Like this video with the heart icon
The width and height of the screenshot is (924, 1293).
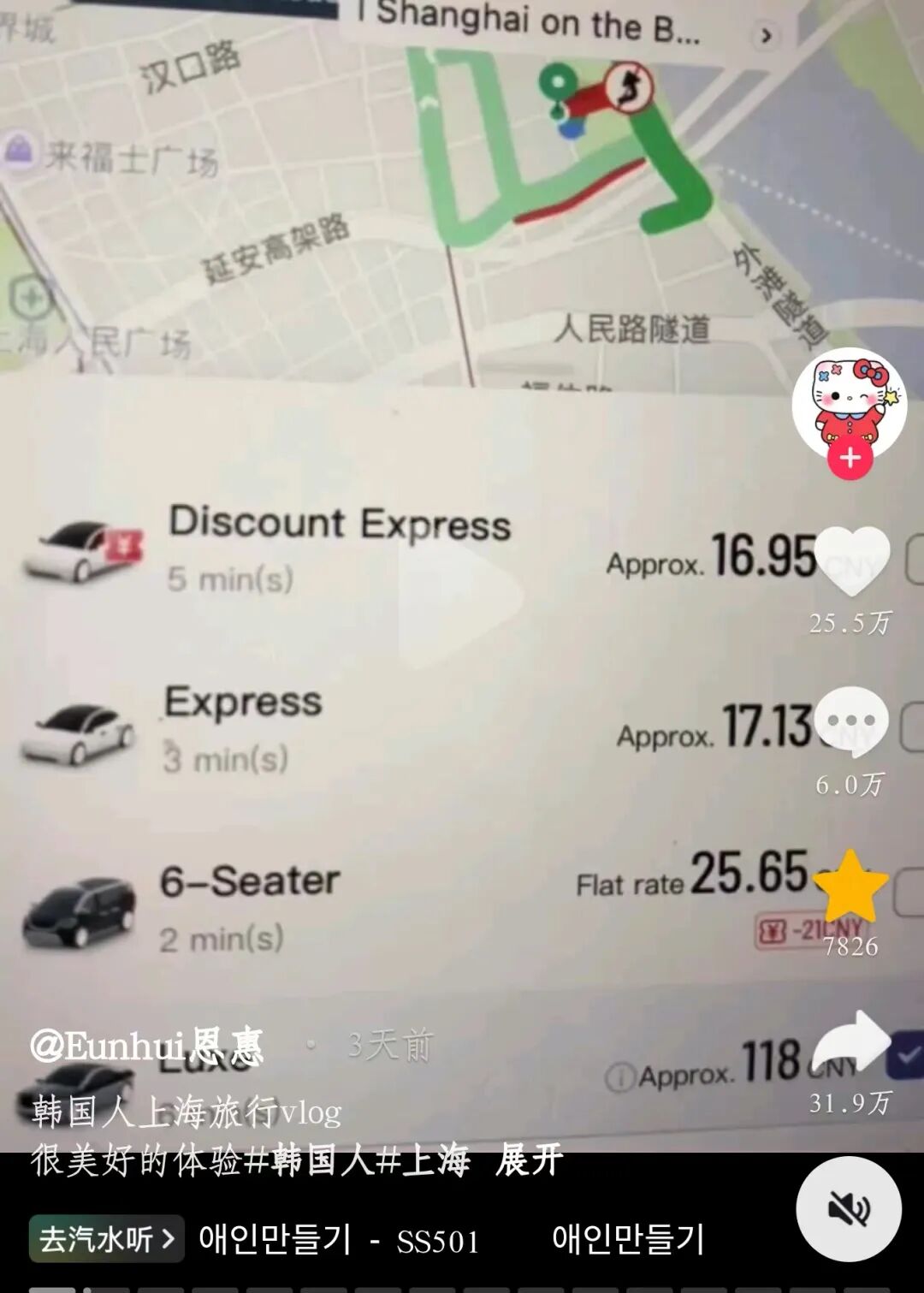pos(851,560)
